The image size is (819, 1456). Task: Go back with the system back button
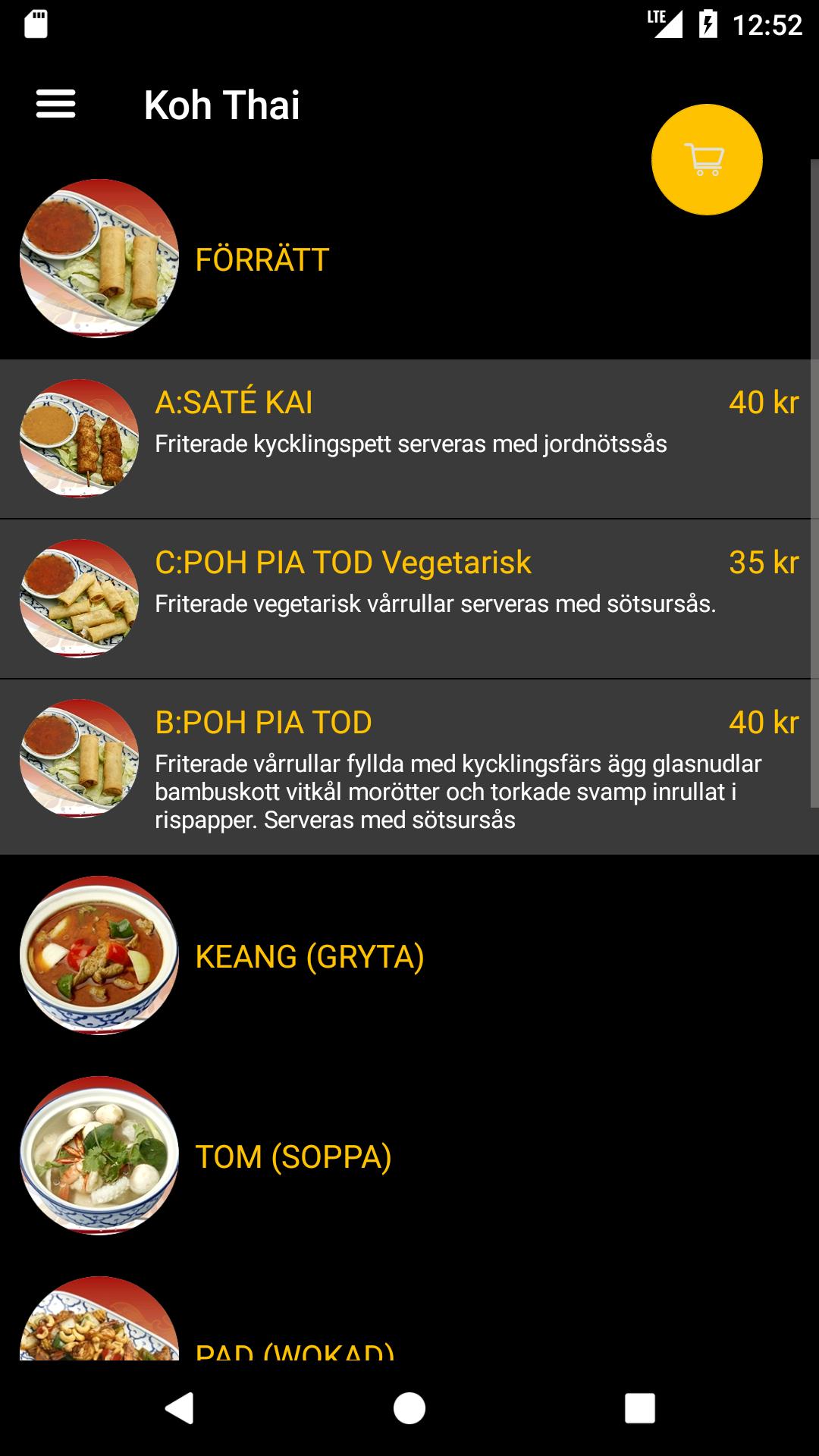pyautogui.click(x=180, y=1408)
